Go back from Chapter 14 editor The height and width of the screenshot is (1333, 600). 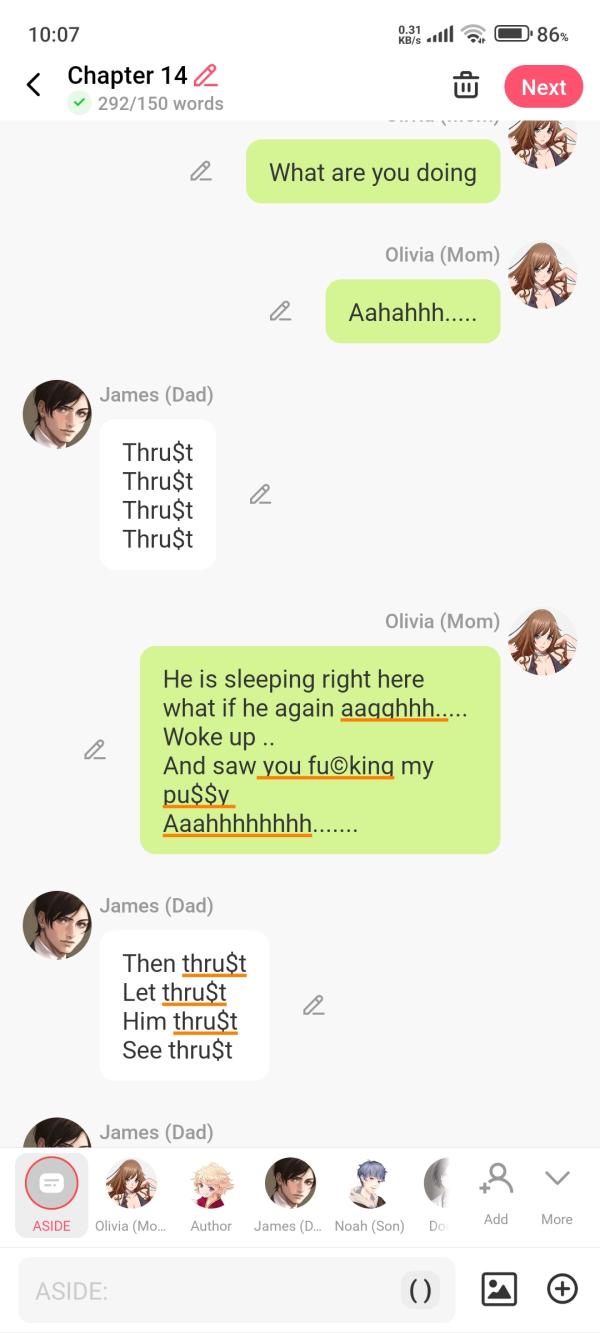34,85
